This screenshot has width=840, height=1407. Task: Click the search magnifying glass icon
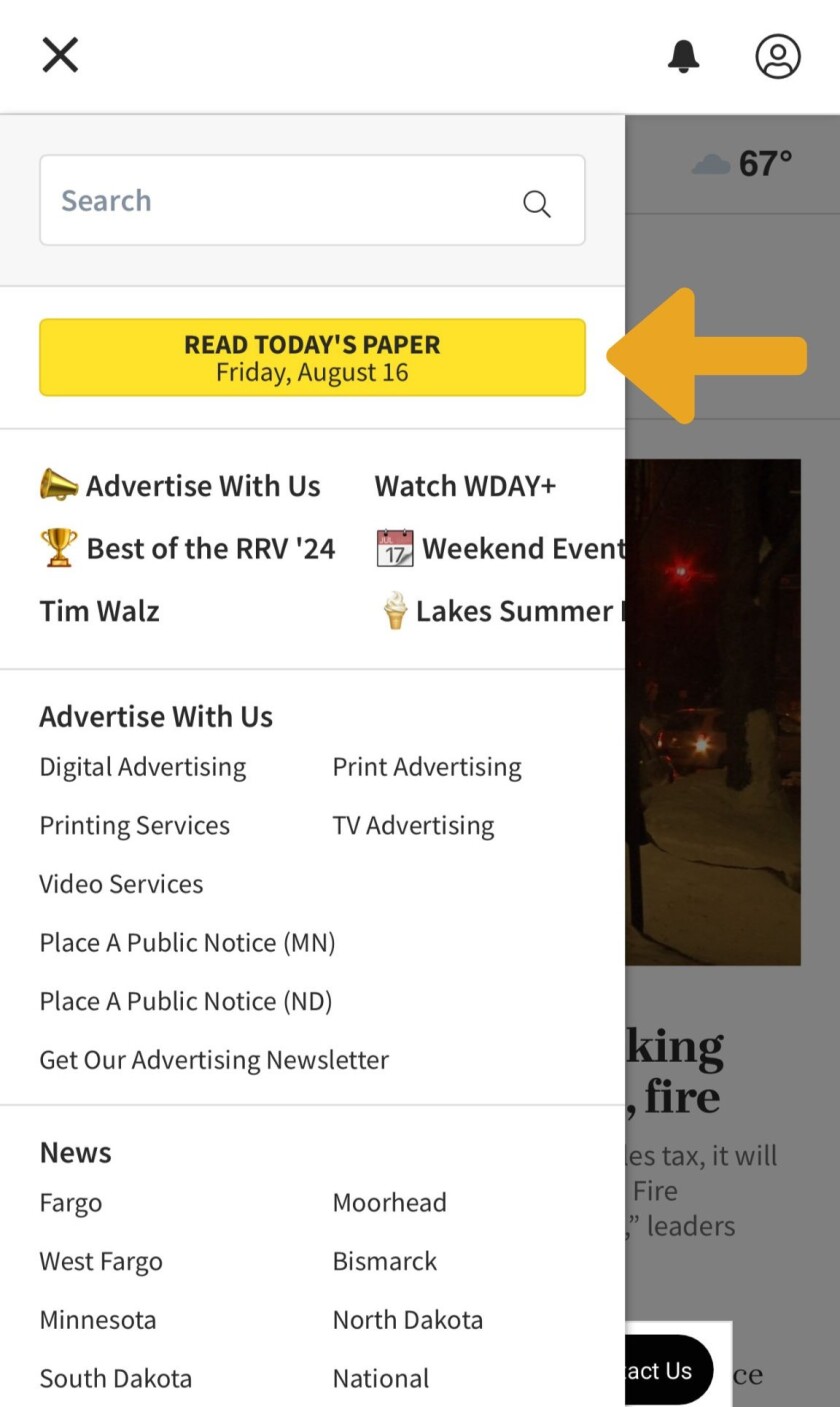click(537, 203)
